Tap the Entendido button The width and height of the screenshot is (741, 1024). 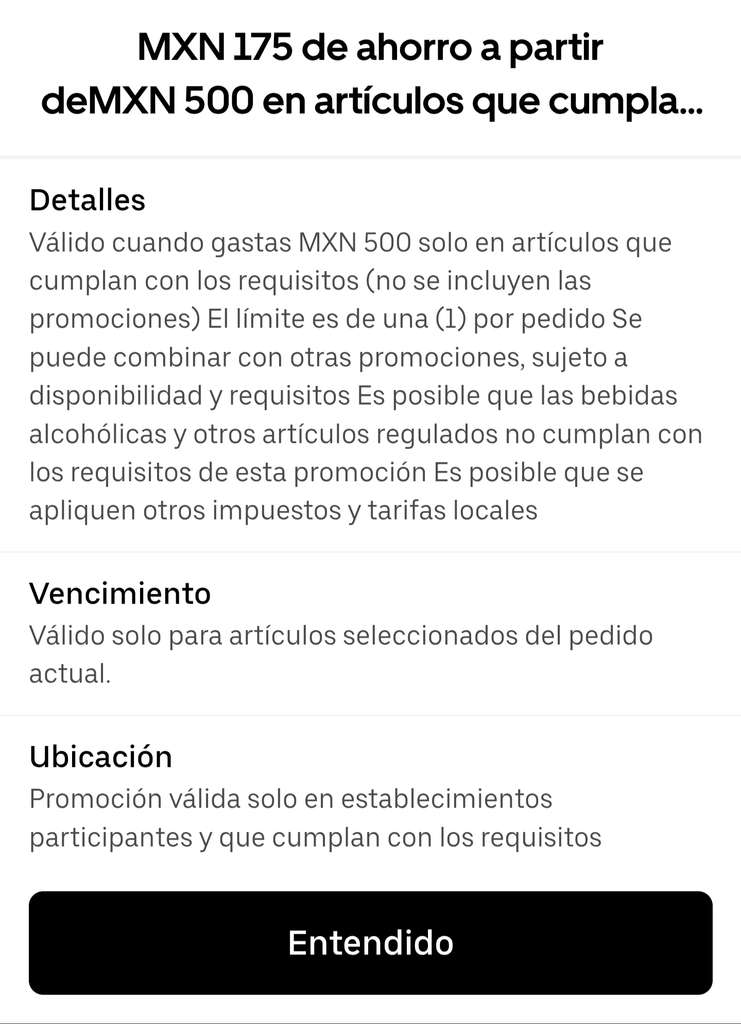pos(370,942)
